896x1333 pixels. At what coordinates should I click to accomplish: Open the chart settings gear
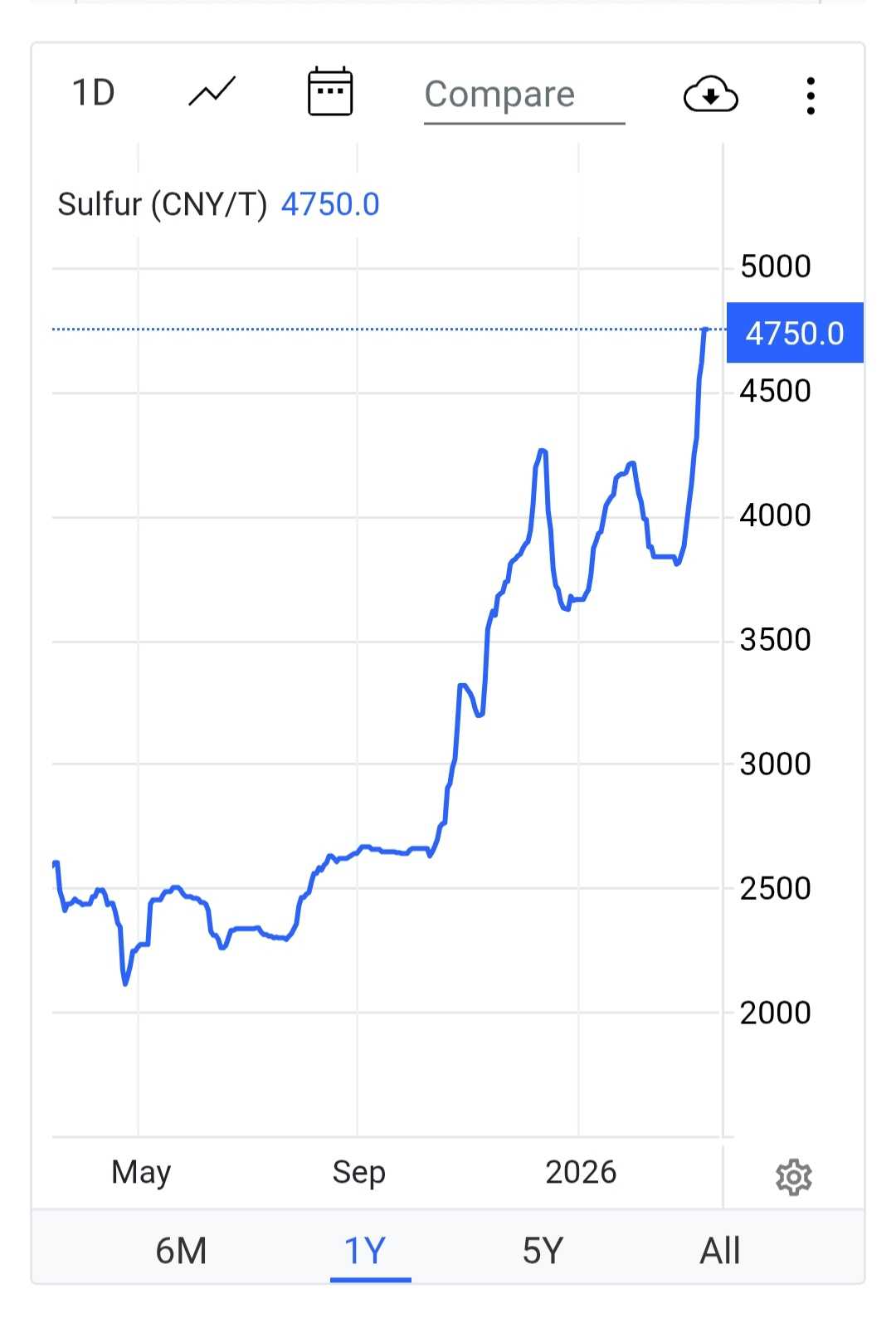click(x=793, y=1176)
